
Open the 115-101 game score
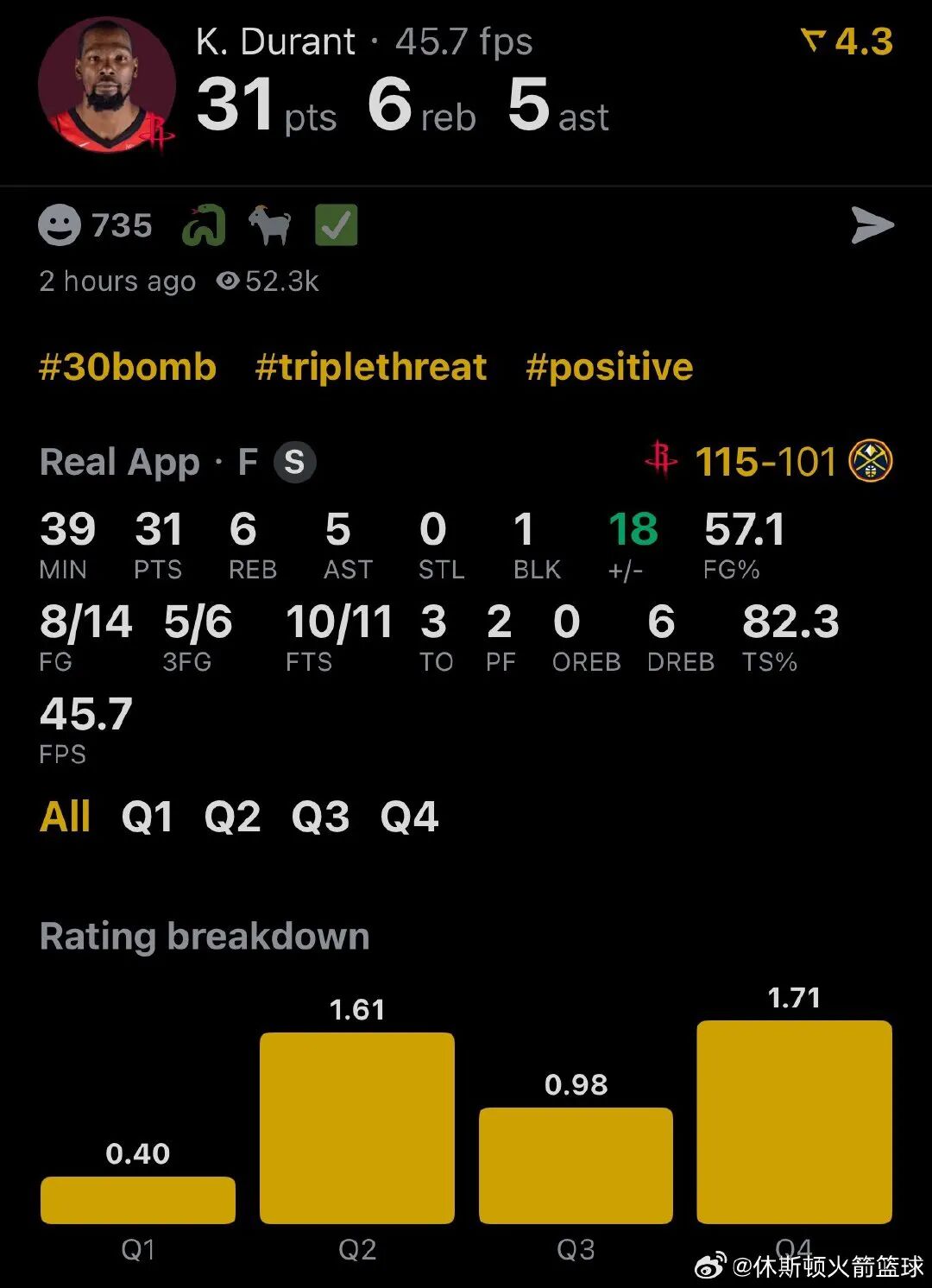click(x=766, y=462)
